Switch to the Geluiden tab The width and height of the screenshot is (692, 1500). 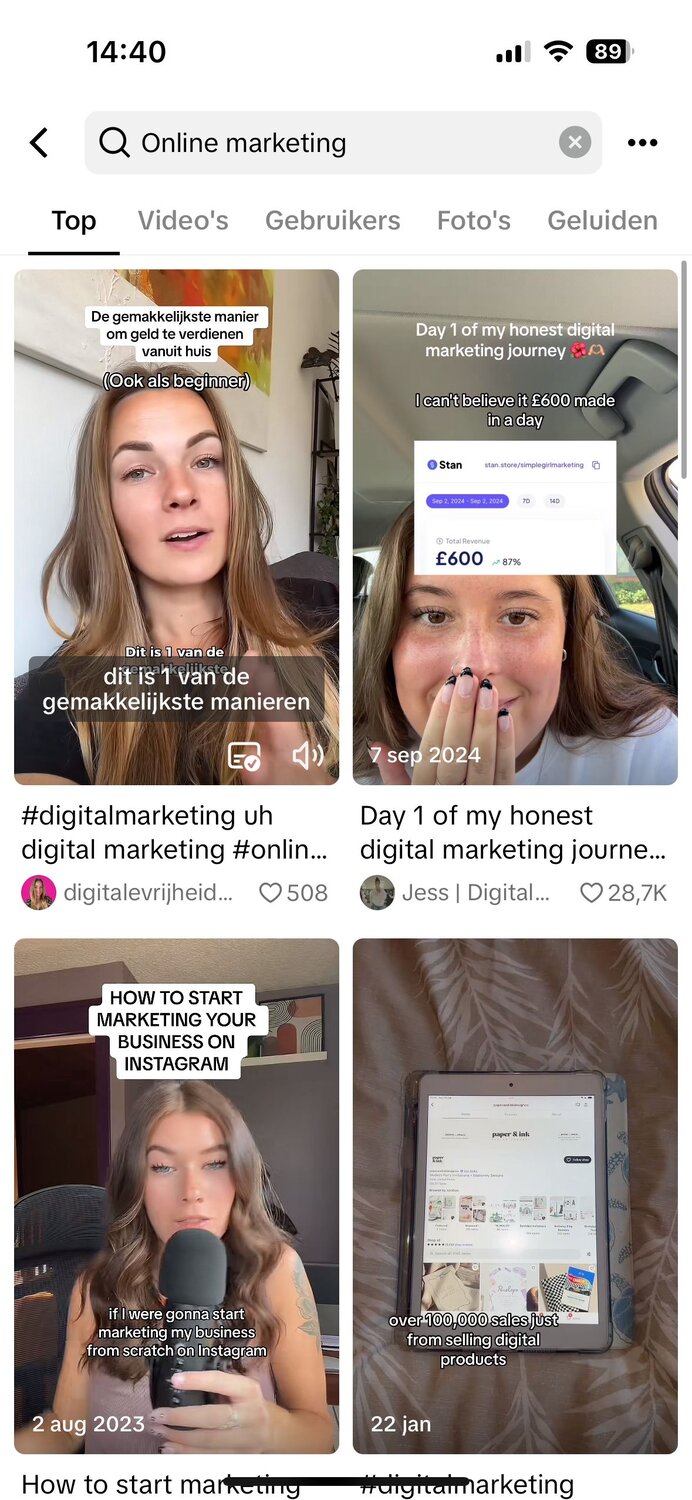[602, 220]
